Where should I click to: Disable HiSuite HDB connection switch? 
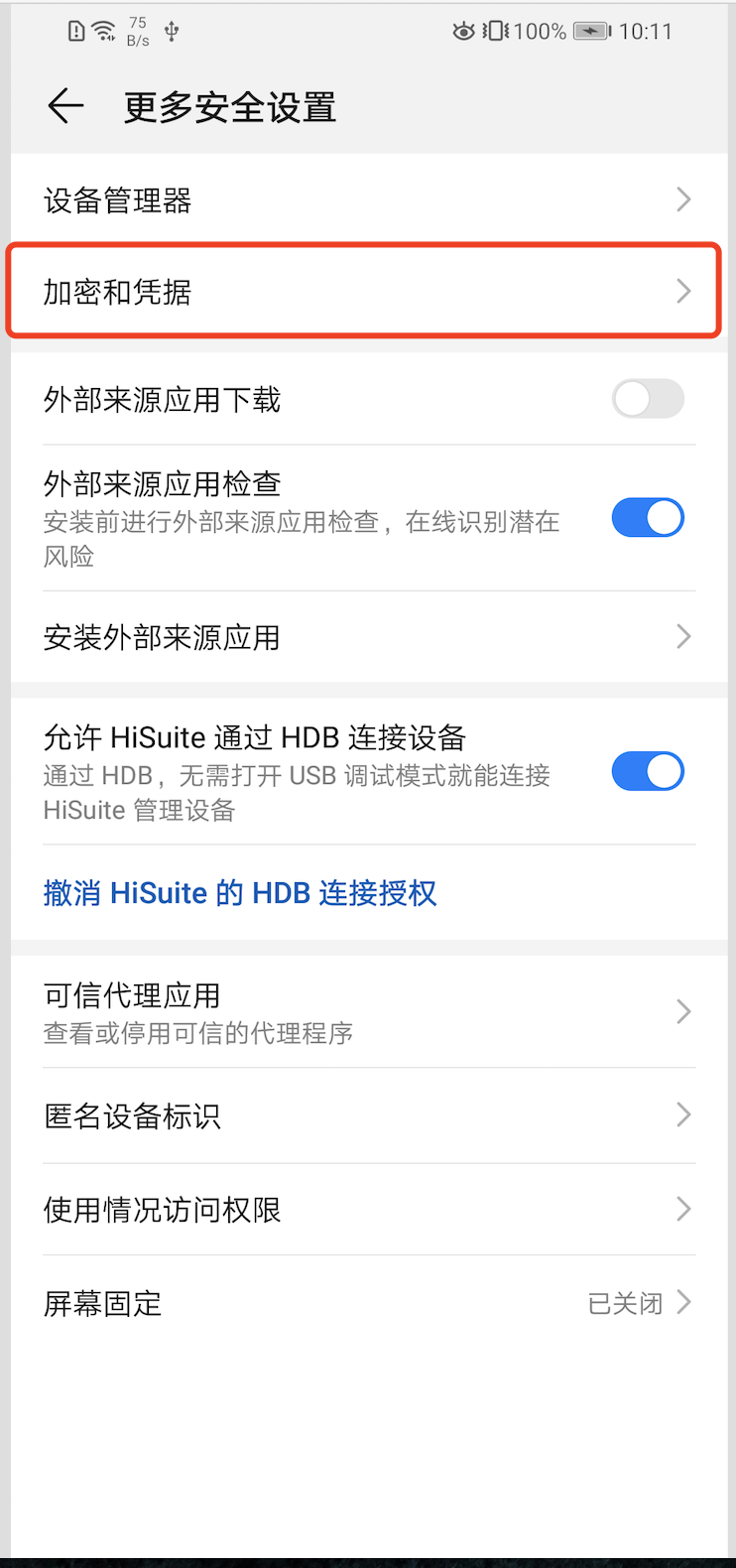(648, 772)
